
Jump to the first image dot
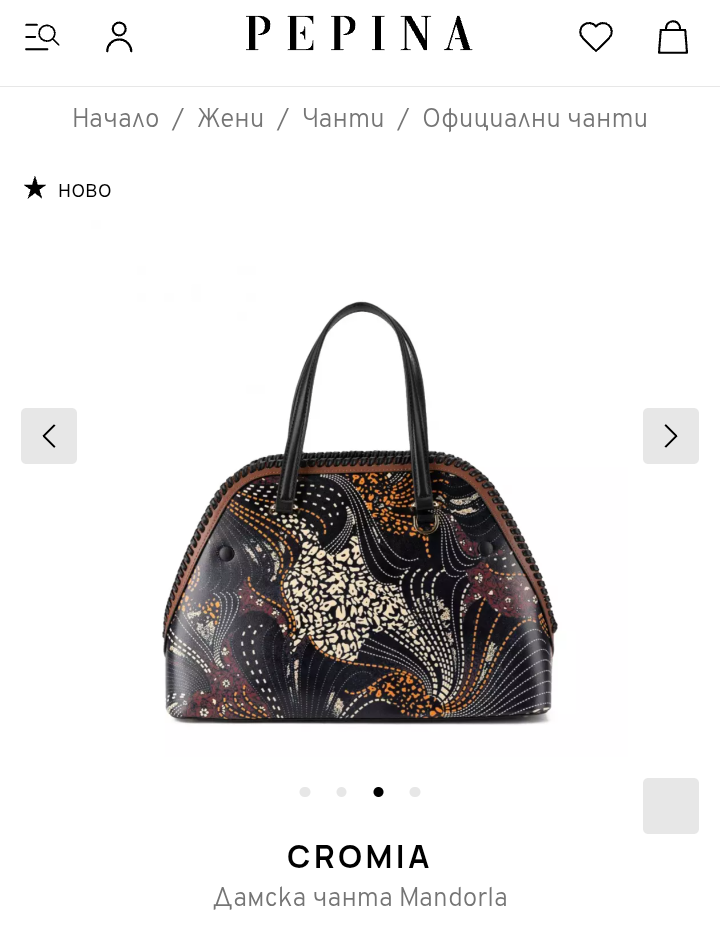pyautogui.click(x=305, y=792)
